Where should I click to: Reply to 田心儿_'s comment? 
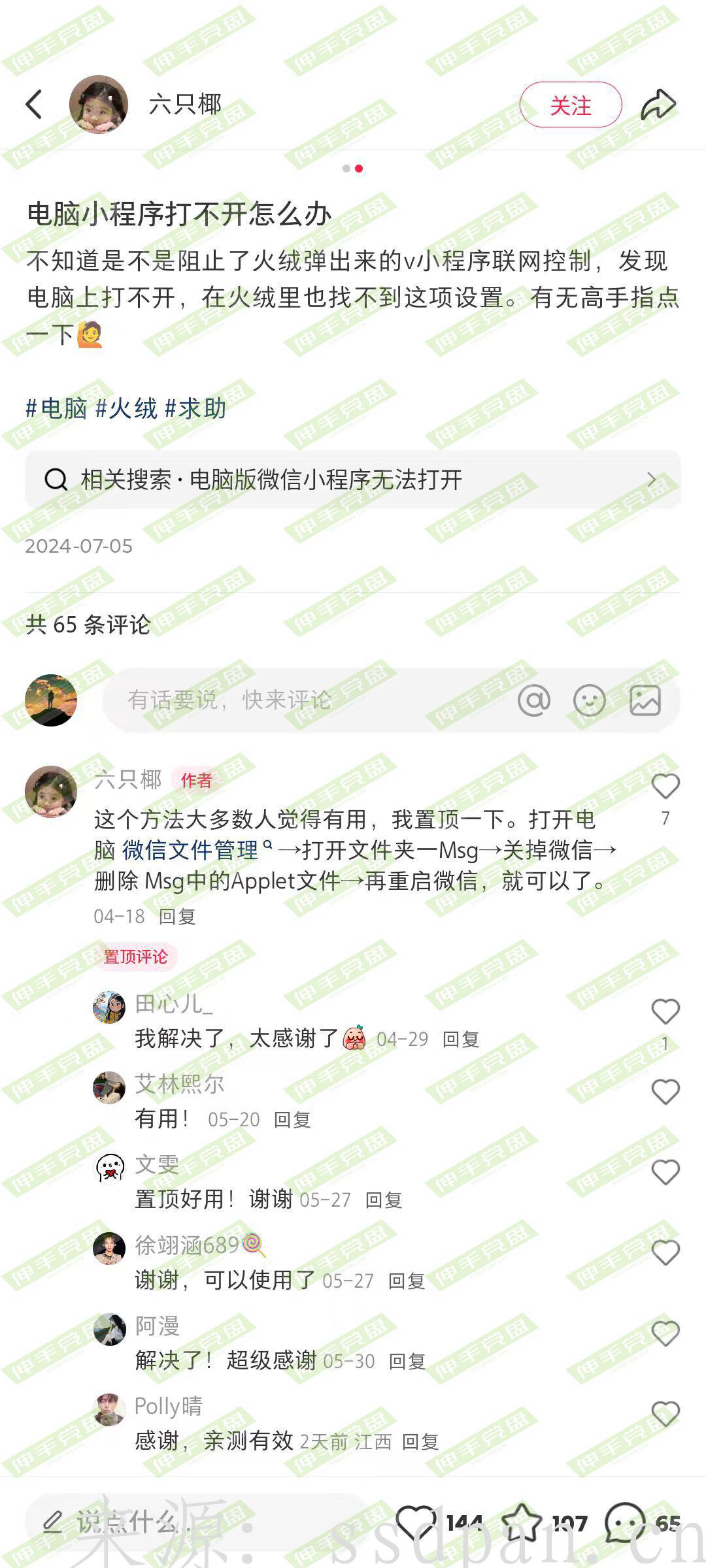(x=461, y=1039)
